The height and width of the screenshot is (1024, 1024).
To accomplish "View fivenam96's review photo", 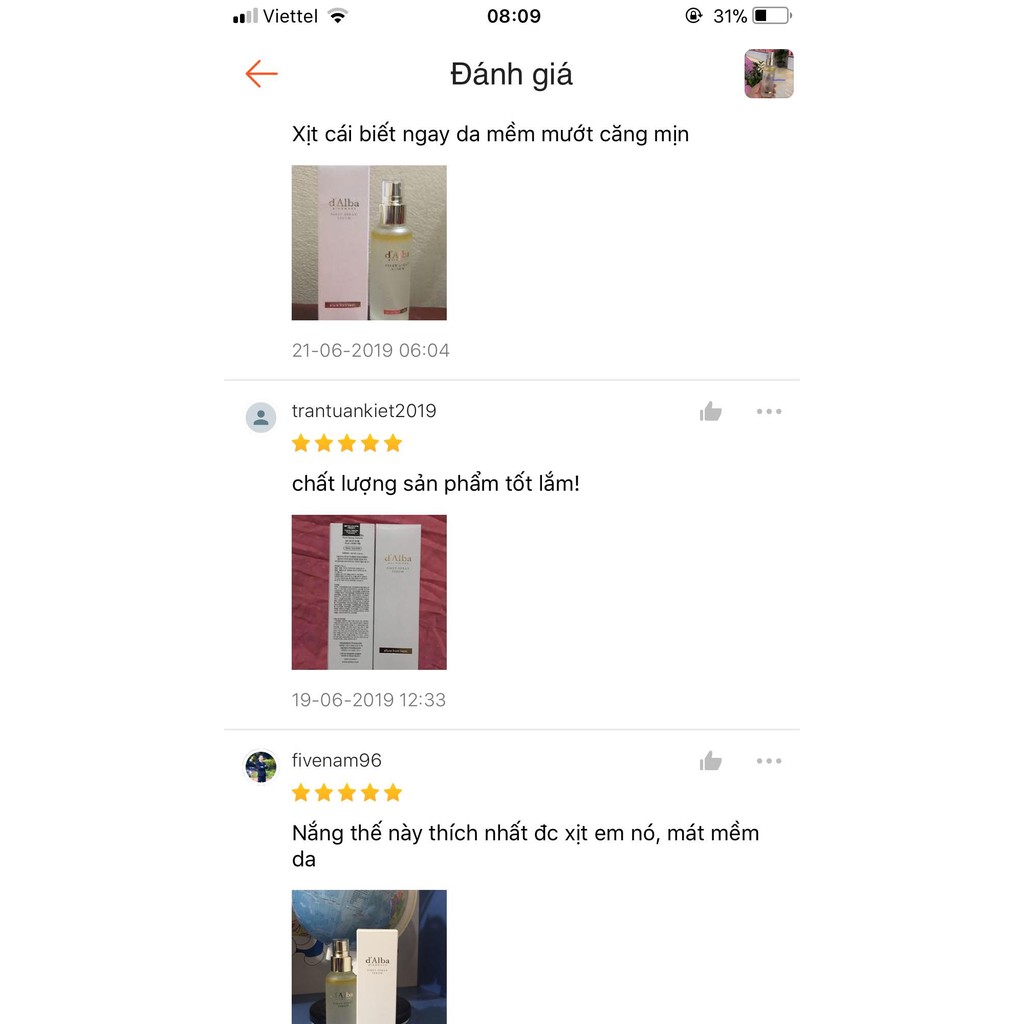I will point(369,956).
